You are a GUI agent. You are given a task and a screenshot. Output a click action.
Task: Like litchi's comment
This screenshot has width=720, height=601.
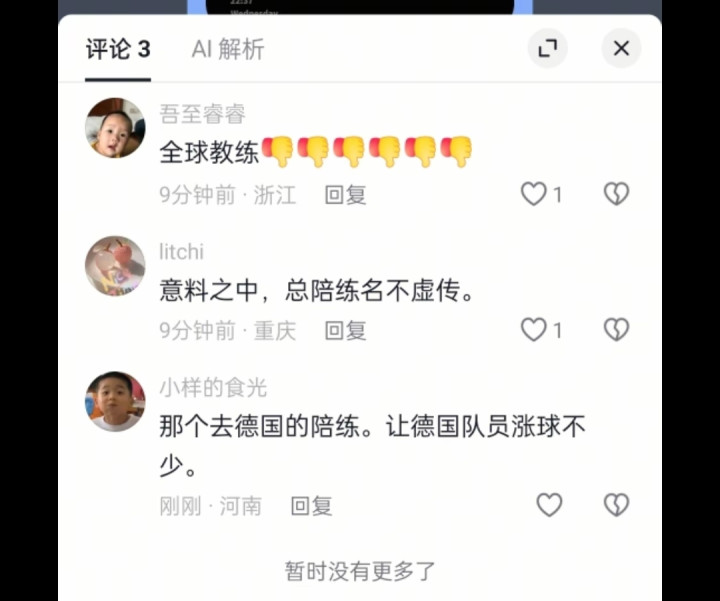point(534,329)
